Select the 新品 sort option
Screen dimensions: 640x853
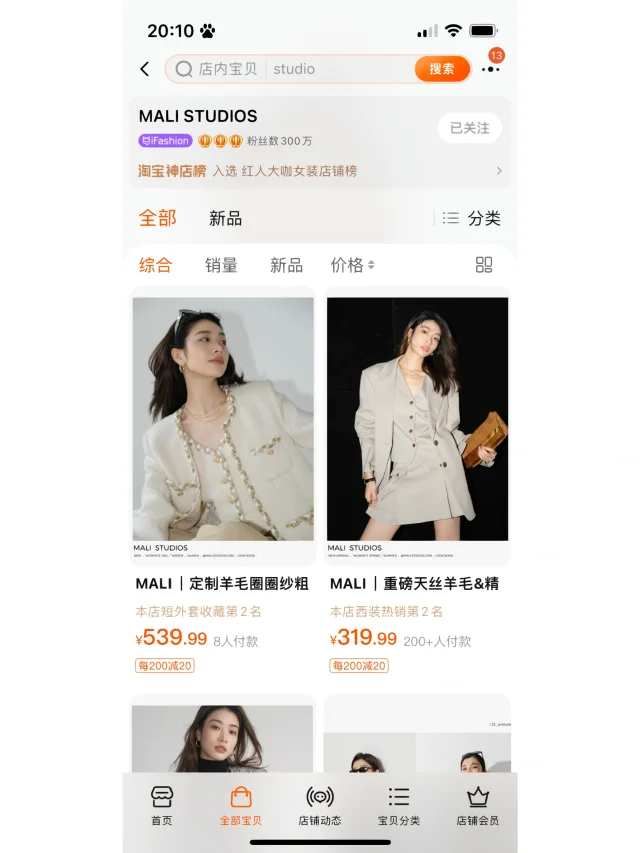pos(286,265)
